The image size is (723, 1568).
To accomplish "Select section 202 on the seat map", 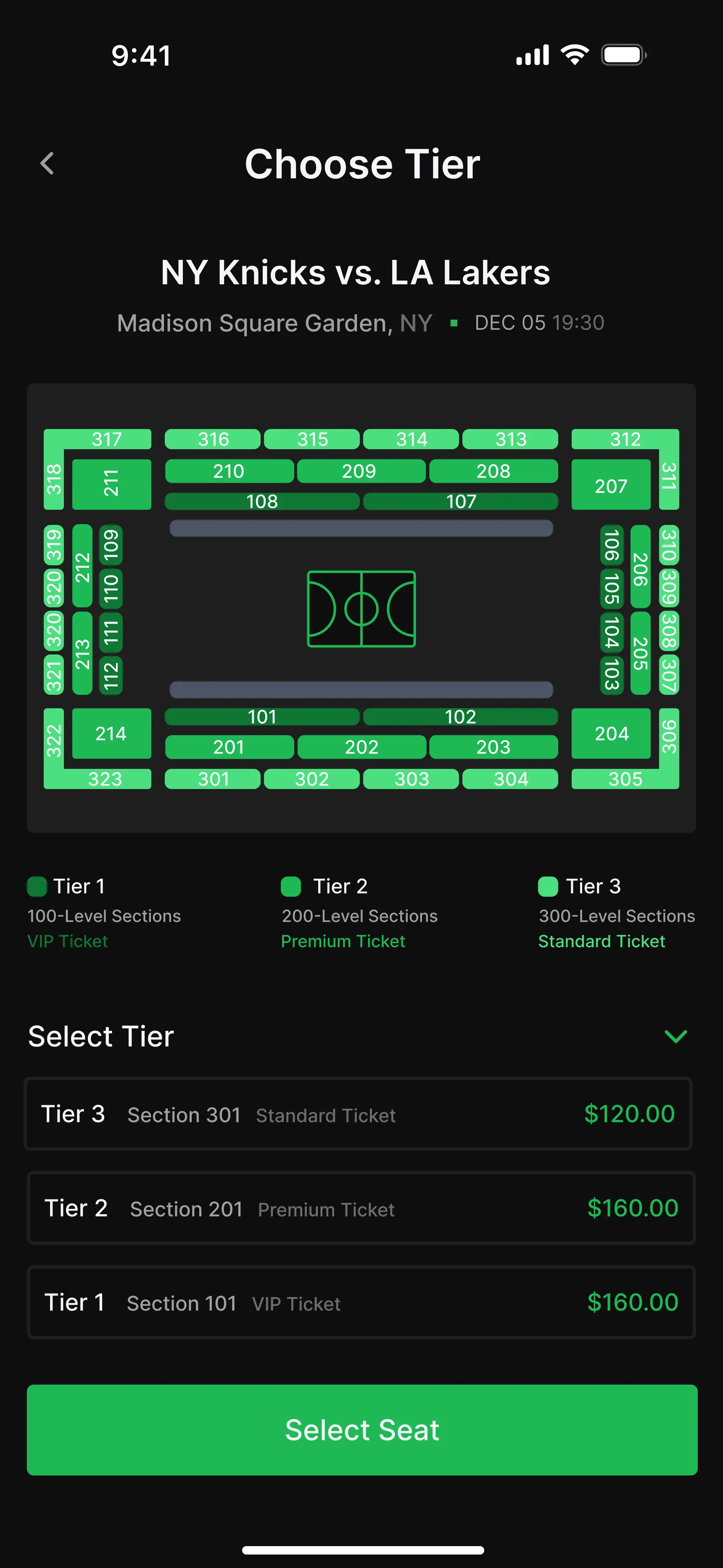I will point(361,747).
